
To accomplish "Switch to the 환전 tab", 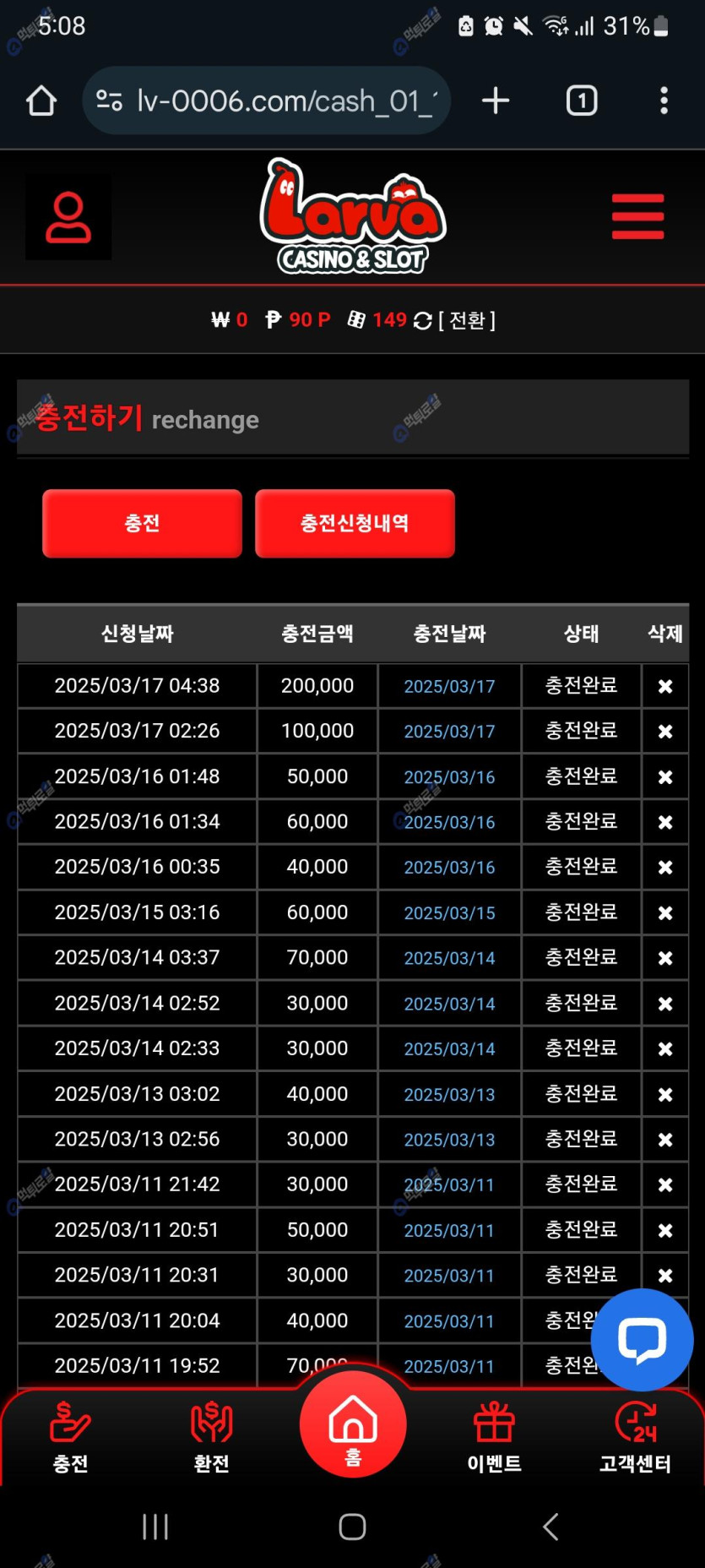I will (x=212, y=1438).
